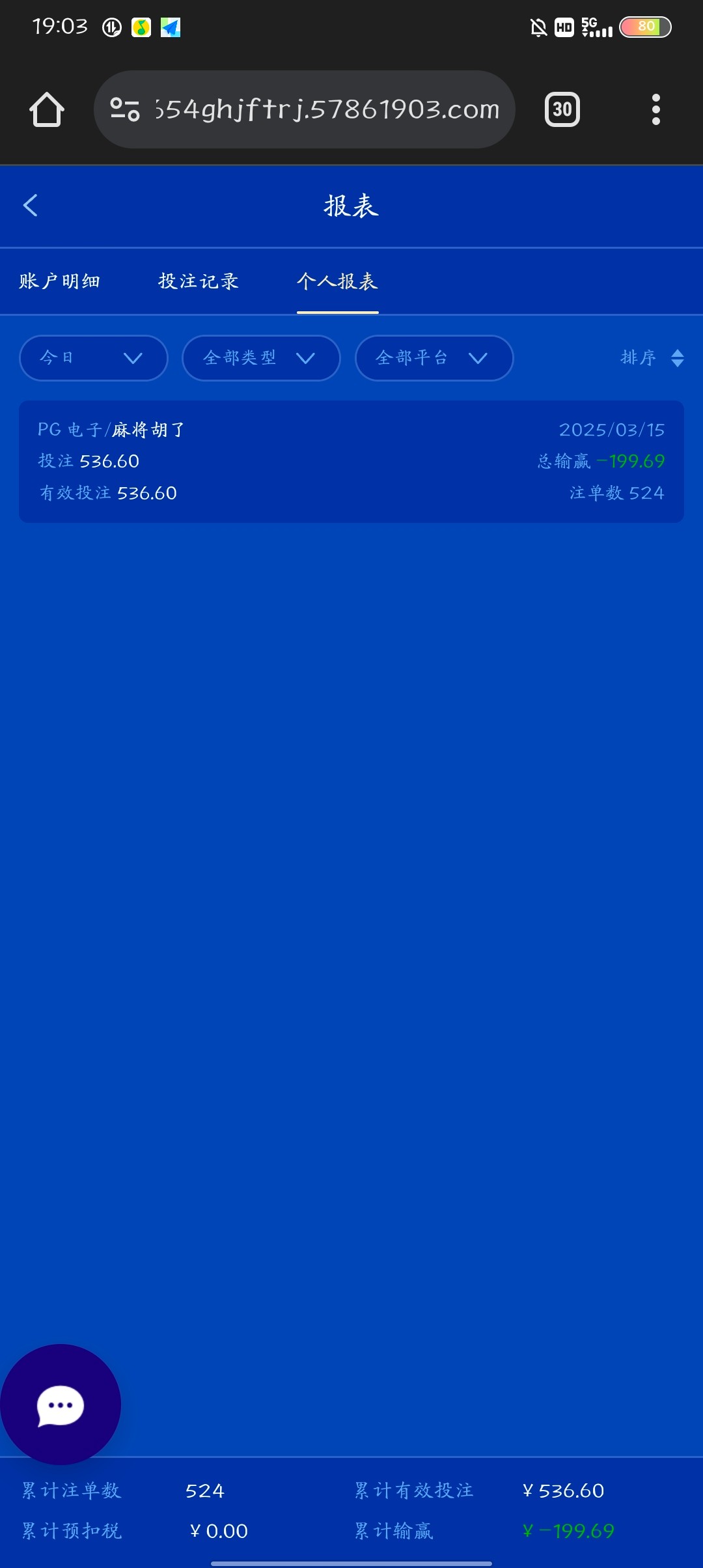Expand the 今日 date dropdown
Screen dimensions: 703x1568
pyautogui.click(x=94, y=357)
